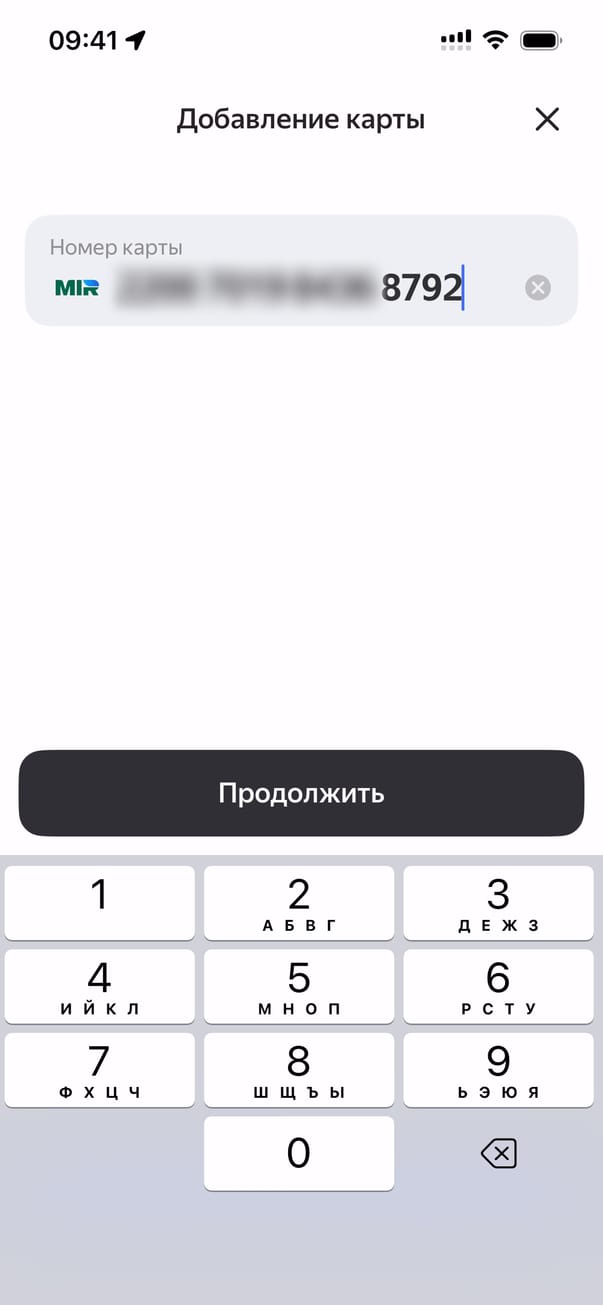
Task: Close the card adding screen
Action: [547, 120]
